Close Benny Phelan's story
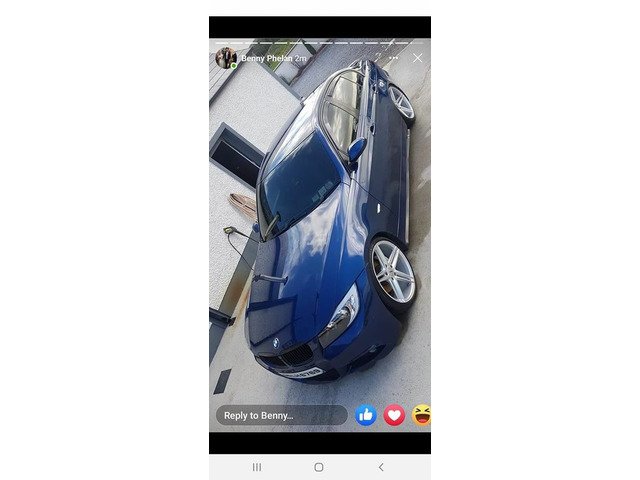This screenshot has width=640, height=480. (417, 58)
